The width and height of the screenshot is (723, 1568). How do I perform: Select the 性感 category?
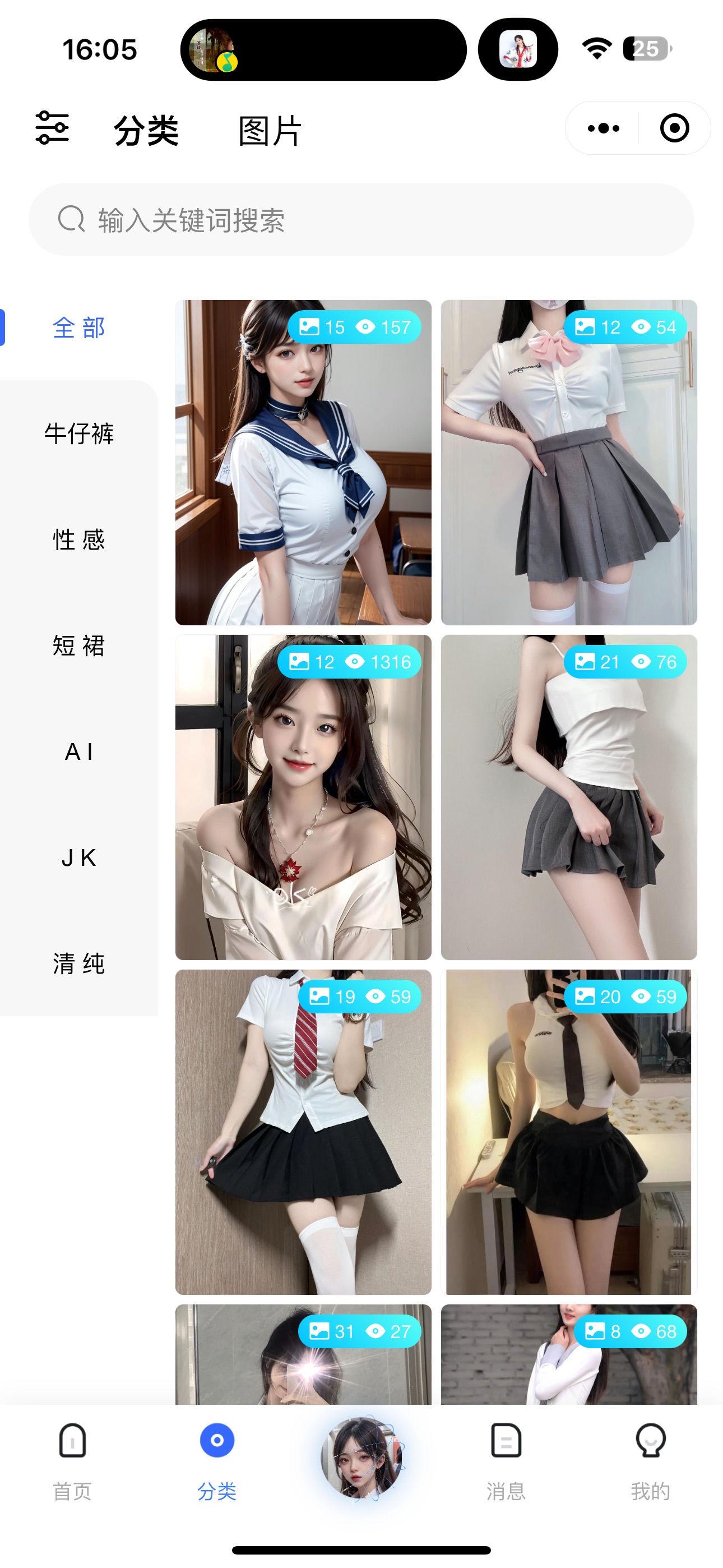coord(79,540)
